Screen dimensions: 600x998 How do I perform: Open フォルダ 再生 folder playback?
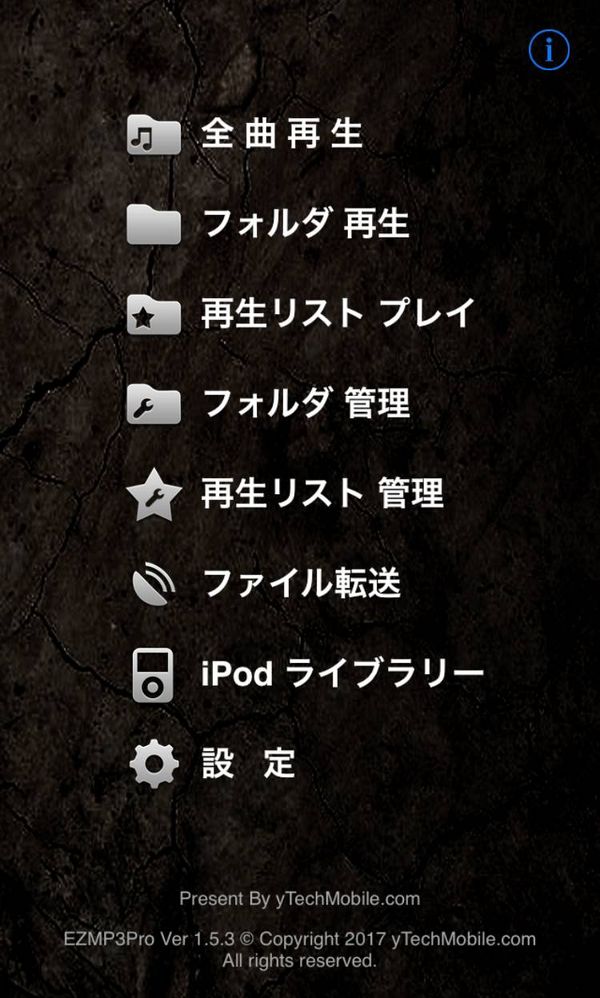pos(268,224)
